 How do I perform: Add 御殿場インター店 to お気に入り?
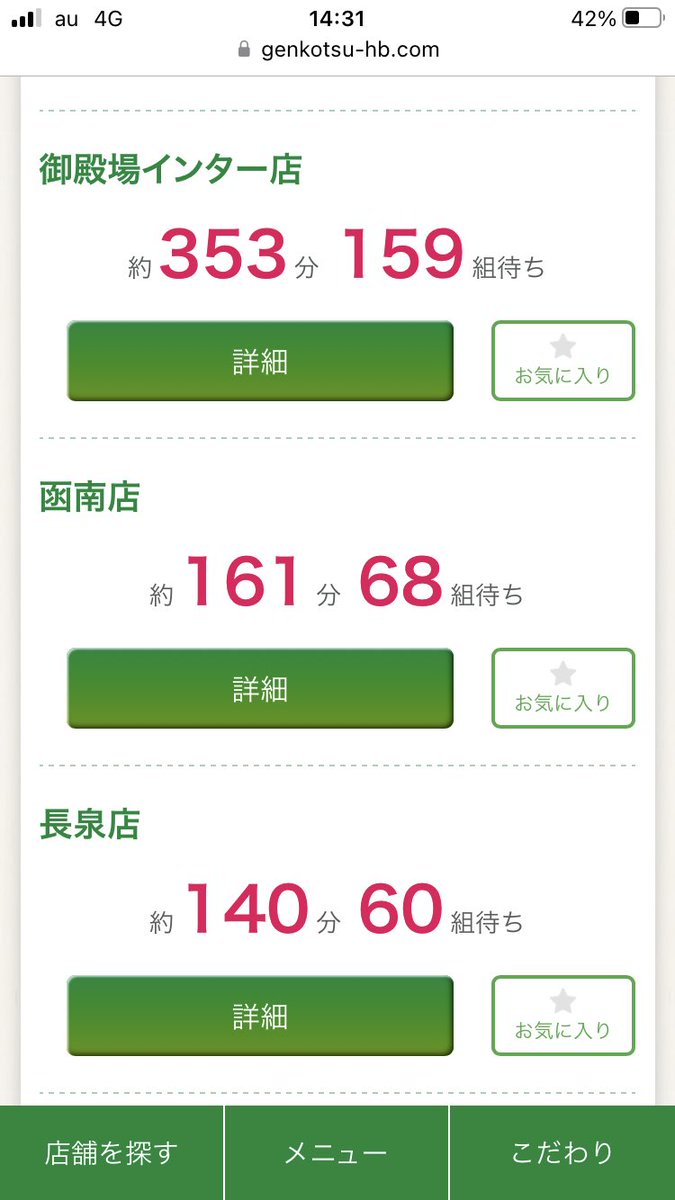[563, 361]
